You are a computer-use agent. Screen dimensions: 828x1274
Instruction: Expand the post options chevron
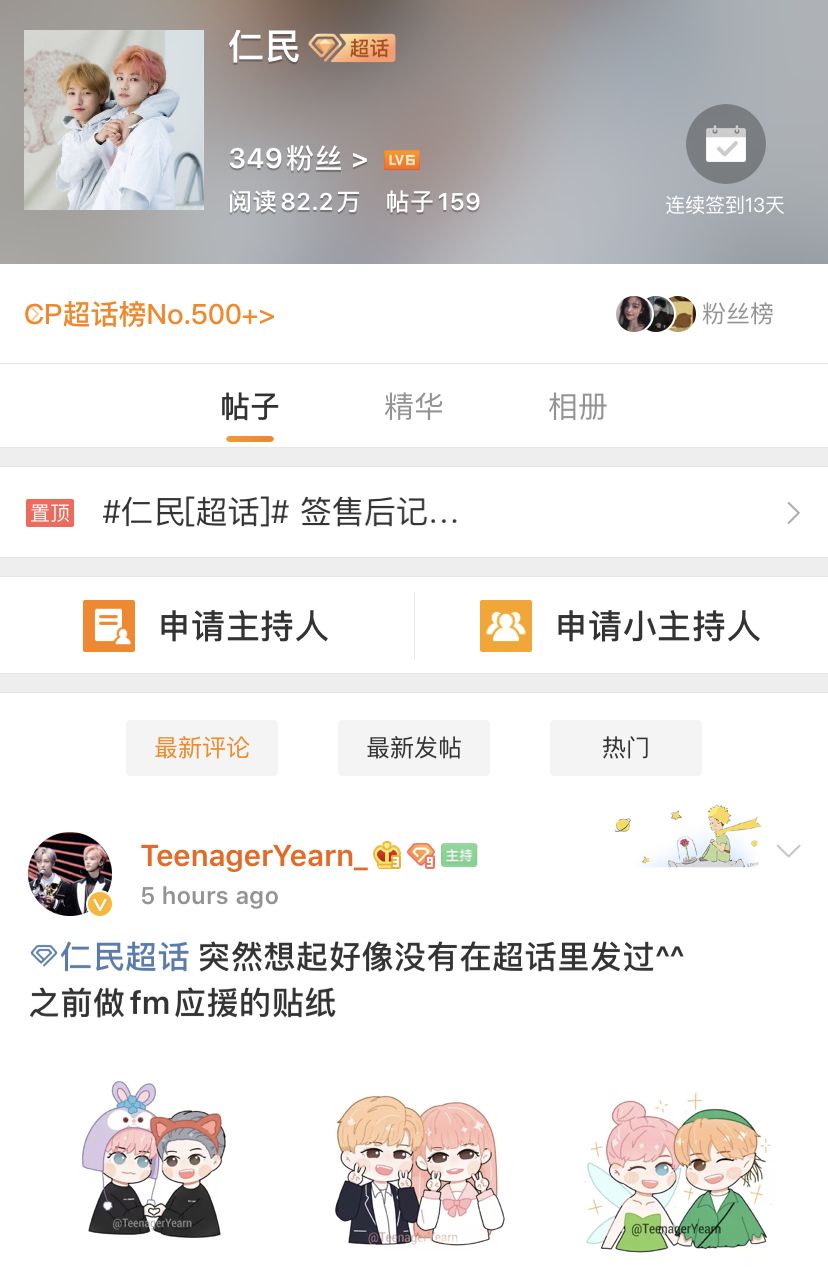tap(789, 851)
